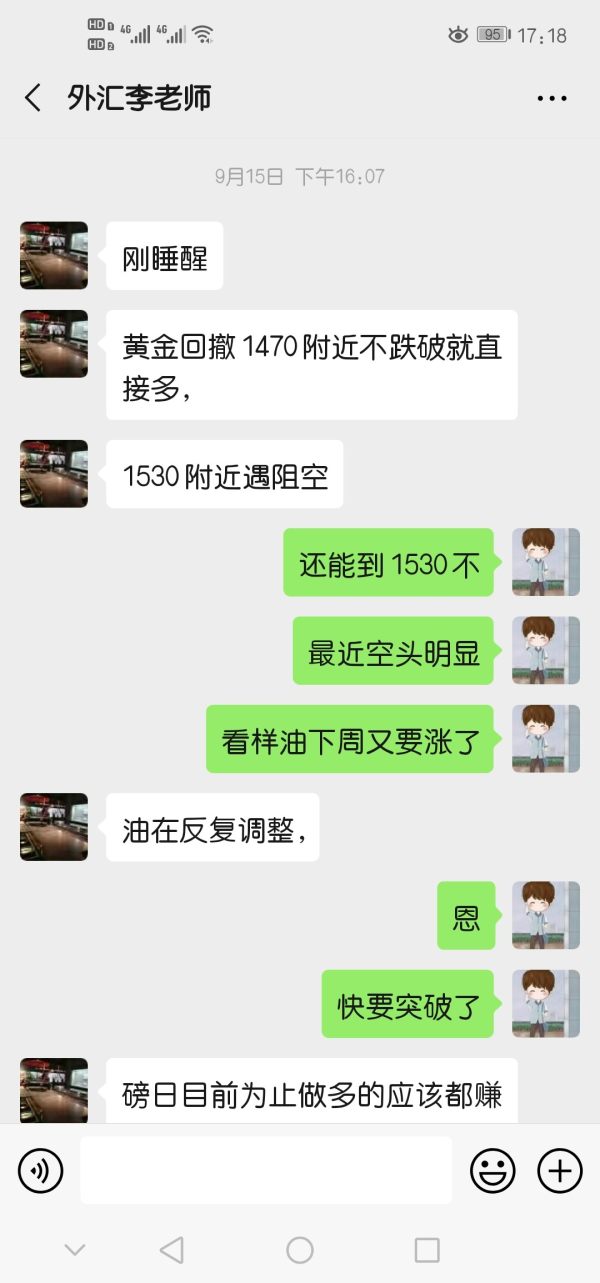This screenshot has width=600, height=1283.
Task: Focus the message text field
Action: pos(266,1170)
